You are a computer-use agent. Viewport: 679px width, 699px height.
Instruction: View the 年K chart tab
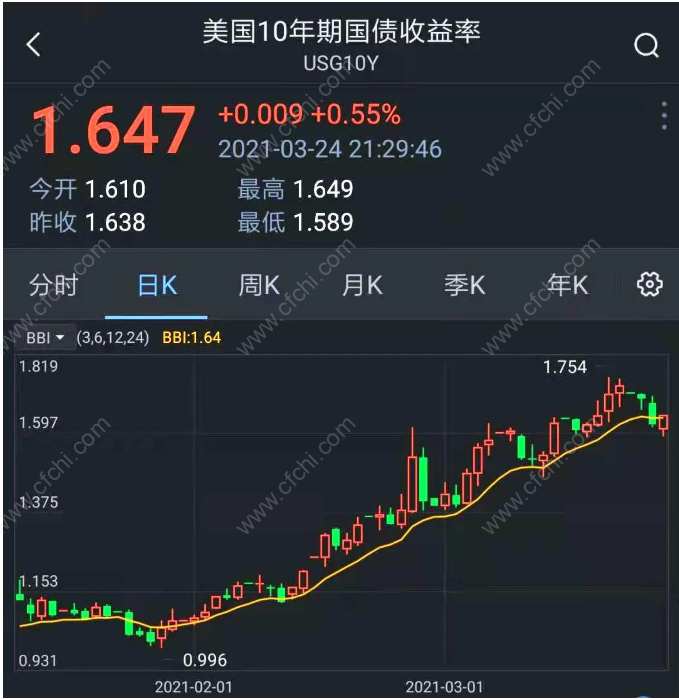tap(567, 285)
